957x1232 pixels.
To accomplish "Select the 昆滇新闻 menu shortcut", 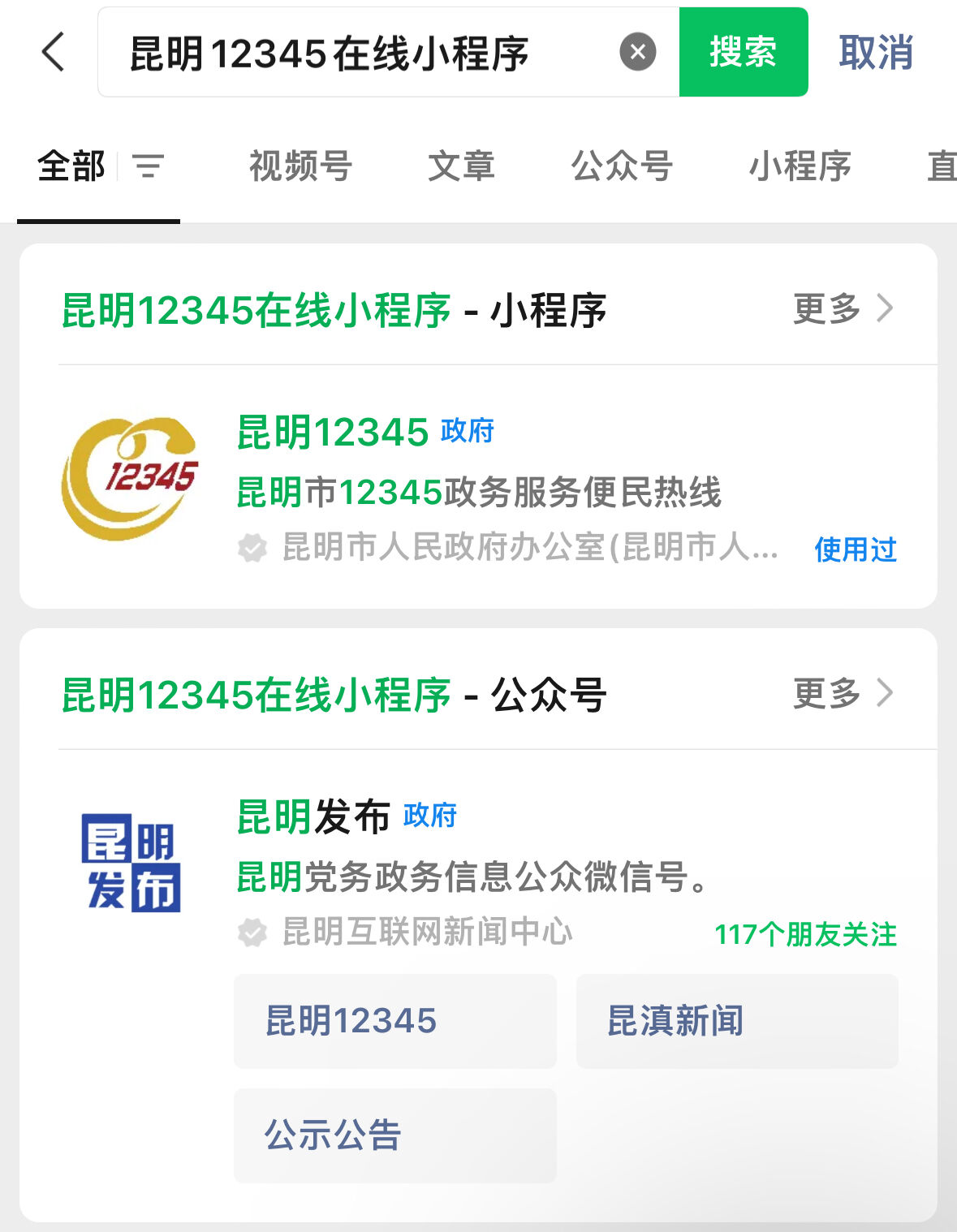I will coord(736,1021).
